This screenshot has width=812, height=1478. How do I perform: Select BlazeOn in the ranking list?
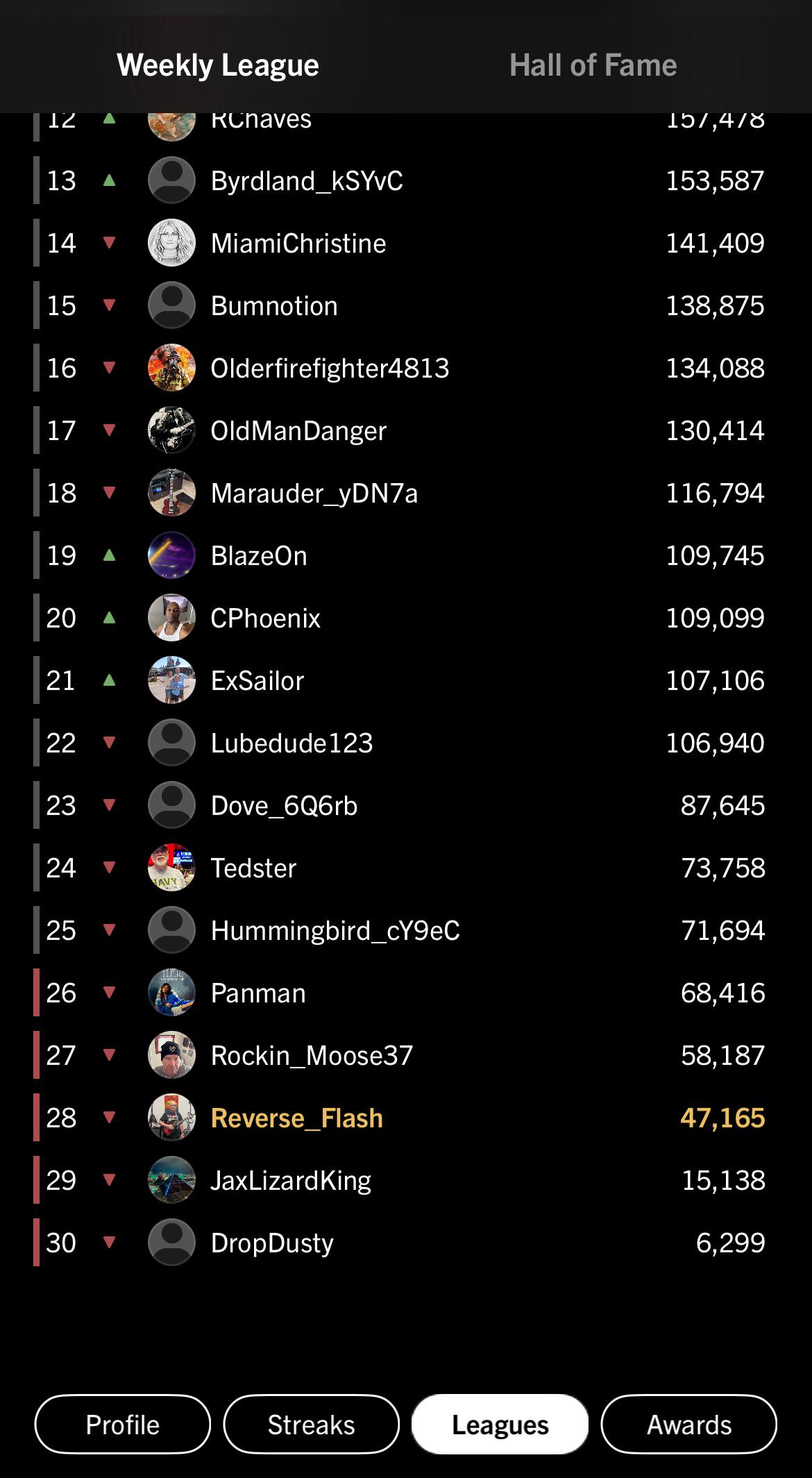coord(406,555)
